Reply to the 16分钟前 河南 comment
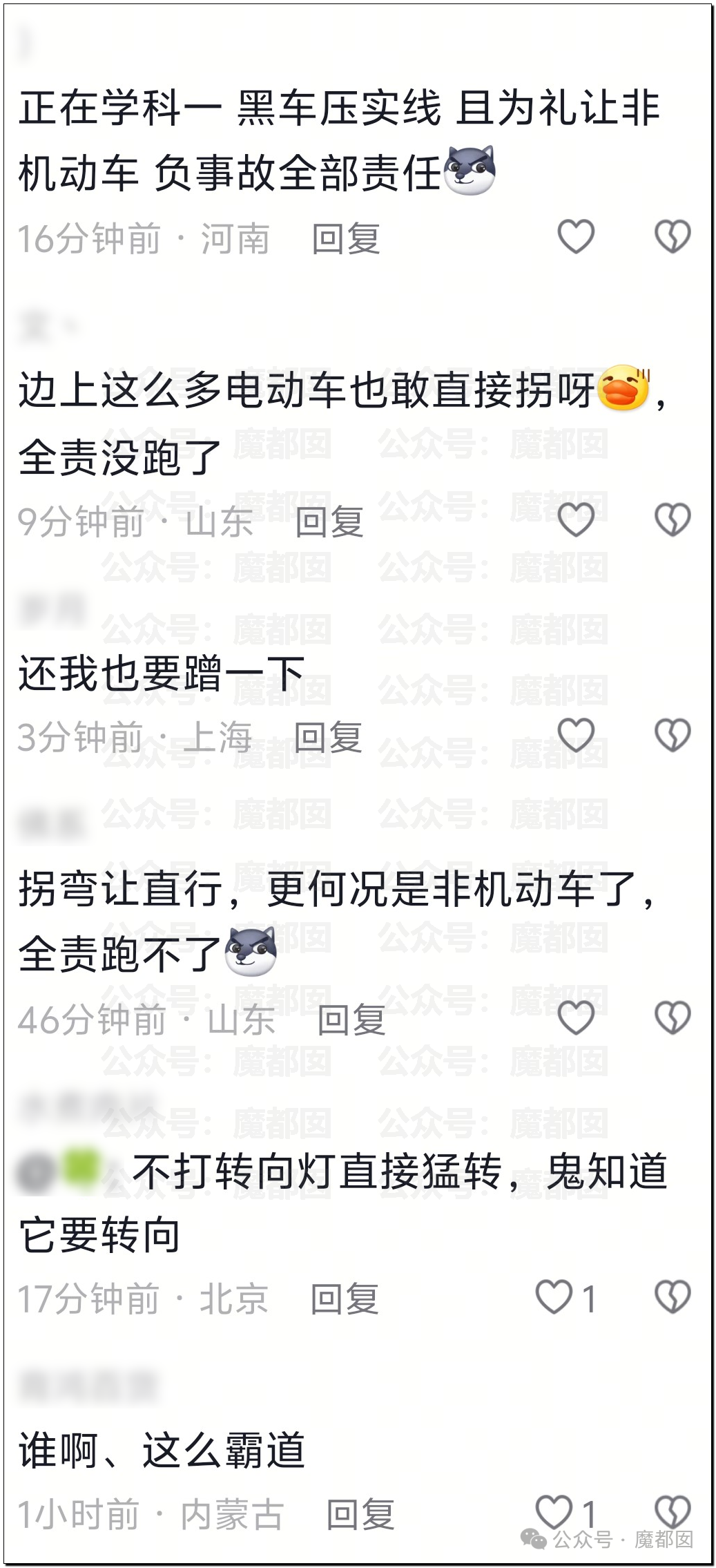This screenshot has height=1568, width=716. [346, 239]
